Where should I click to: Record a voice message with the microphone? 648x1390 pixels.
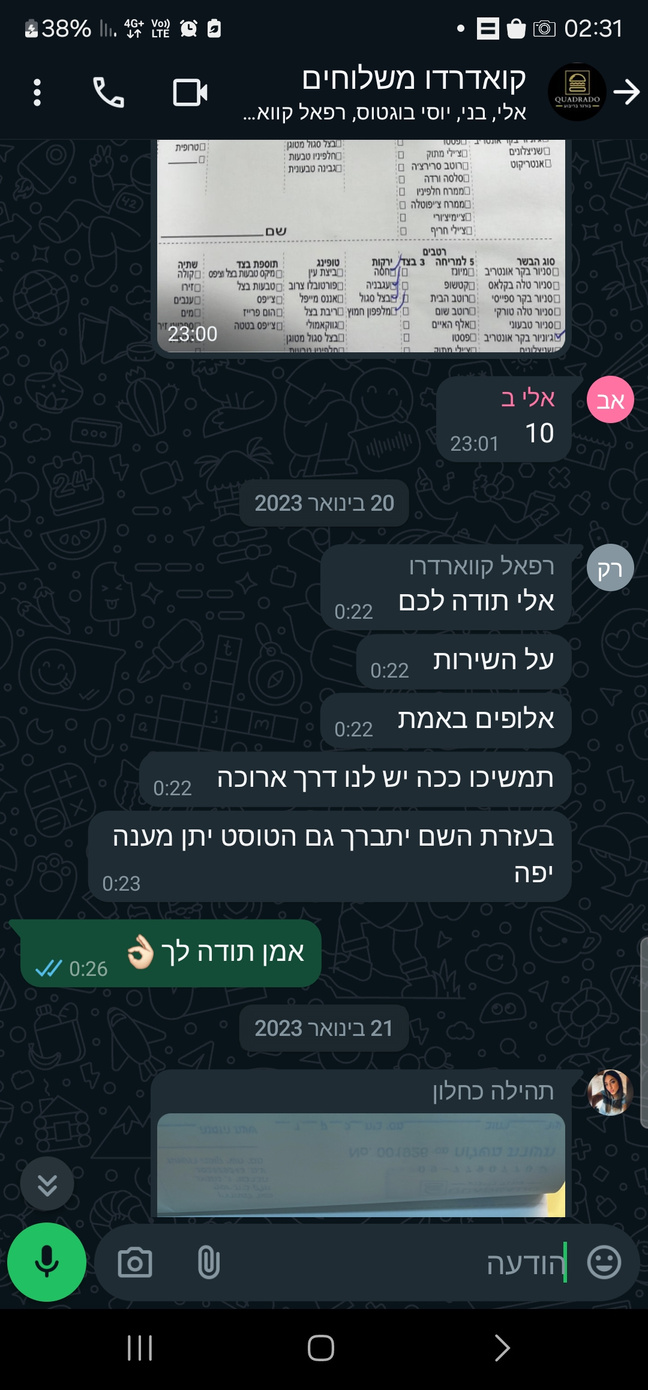click(46, 1262)
